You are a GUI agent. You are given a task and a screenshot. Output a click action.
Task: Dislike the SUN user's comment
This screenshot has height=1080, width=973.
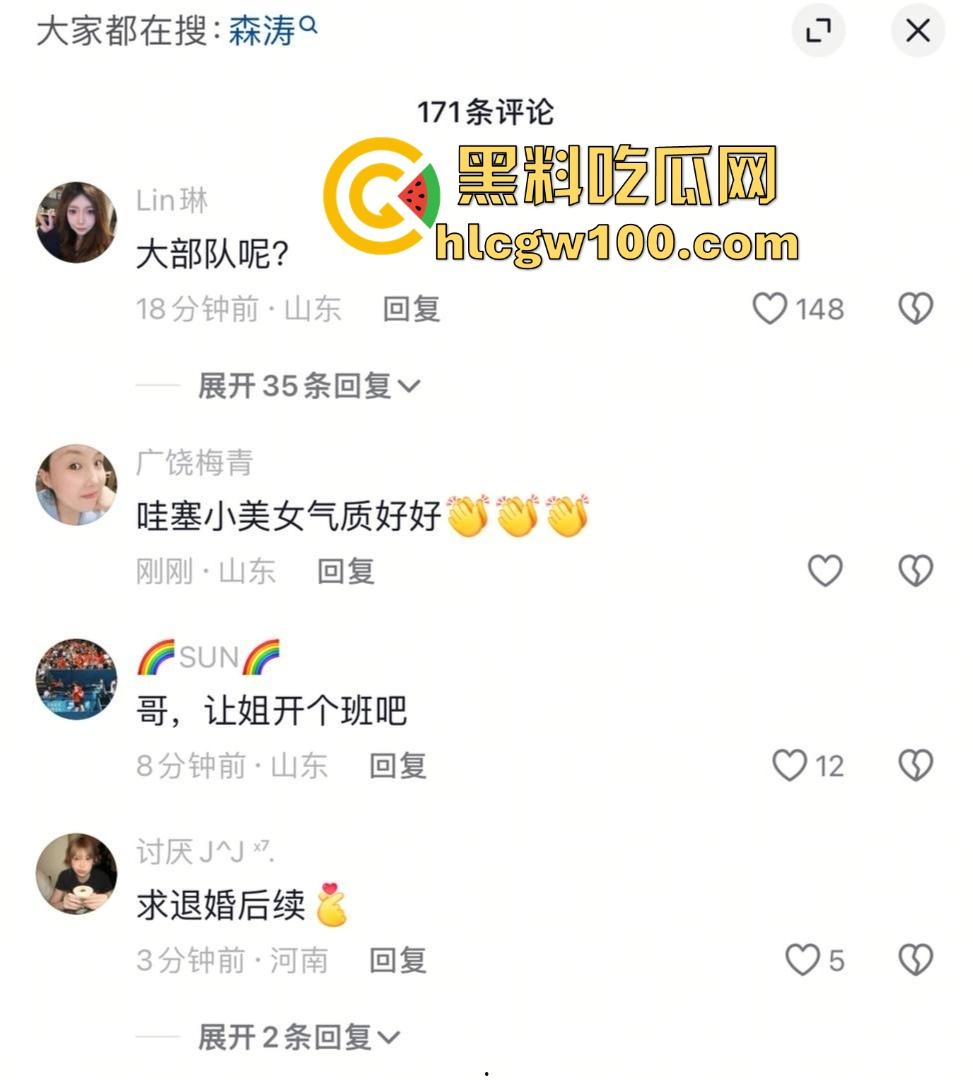915,766
